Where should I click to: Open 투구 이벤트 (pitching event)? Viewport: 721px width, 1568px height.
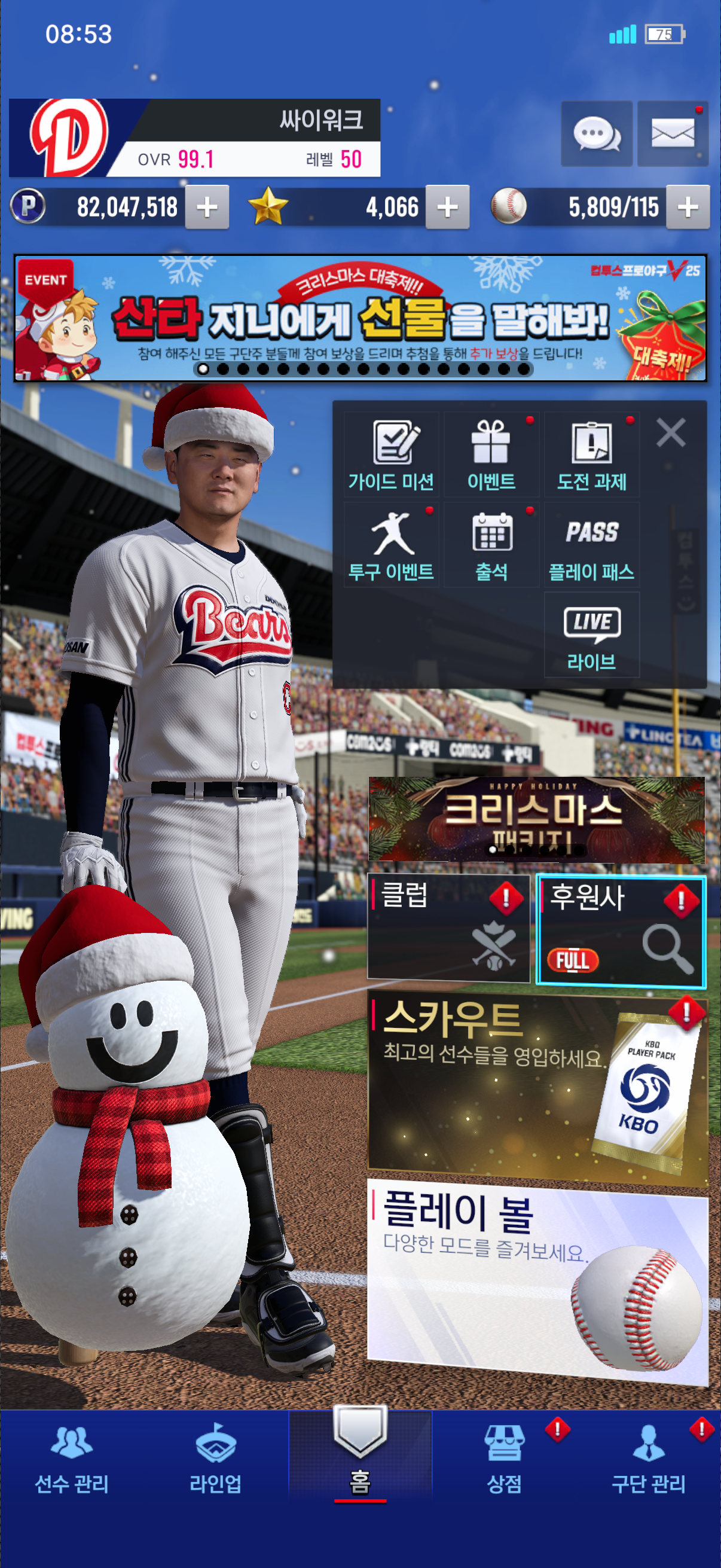point(391,545)
